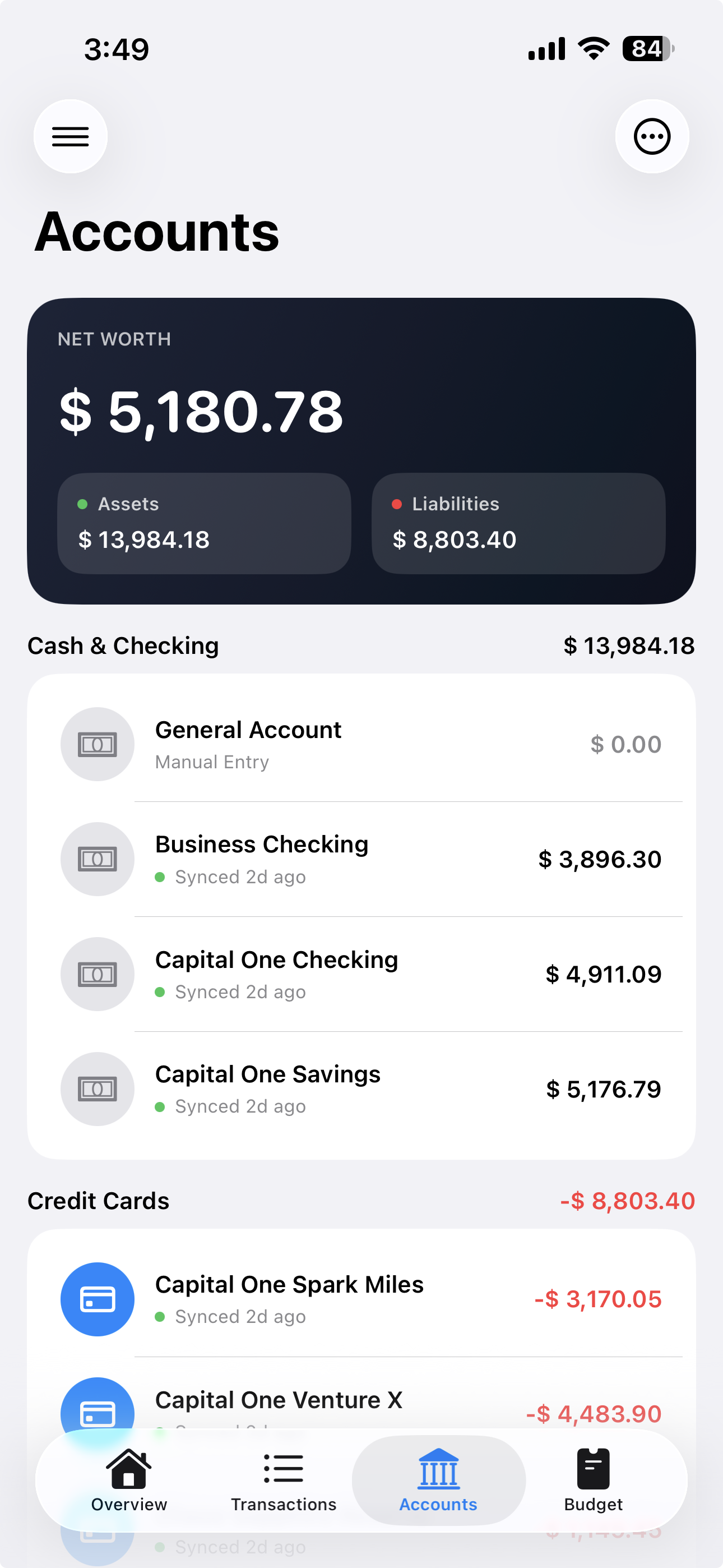Open the hamburger navigation menu
723x1568 pixels.
click(70, 136)
